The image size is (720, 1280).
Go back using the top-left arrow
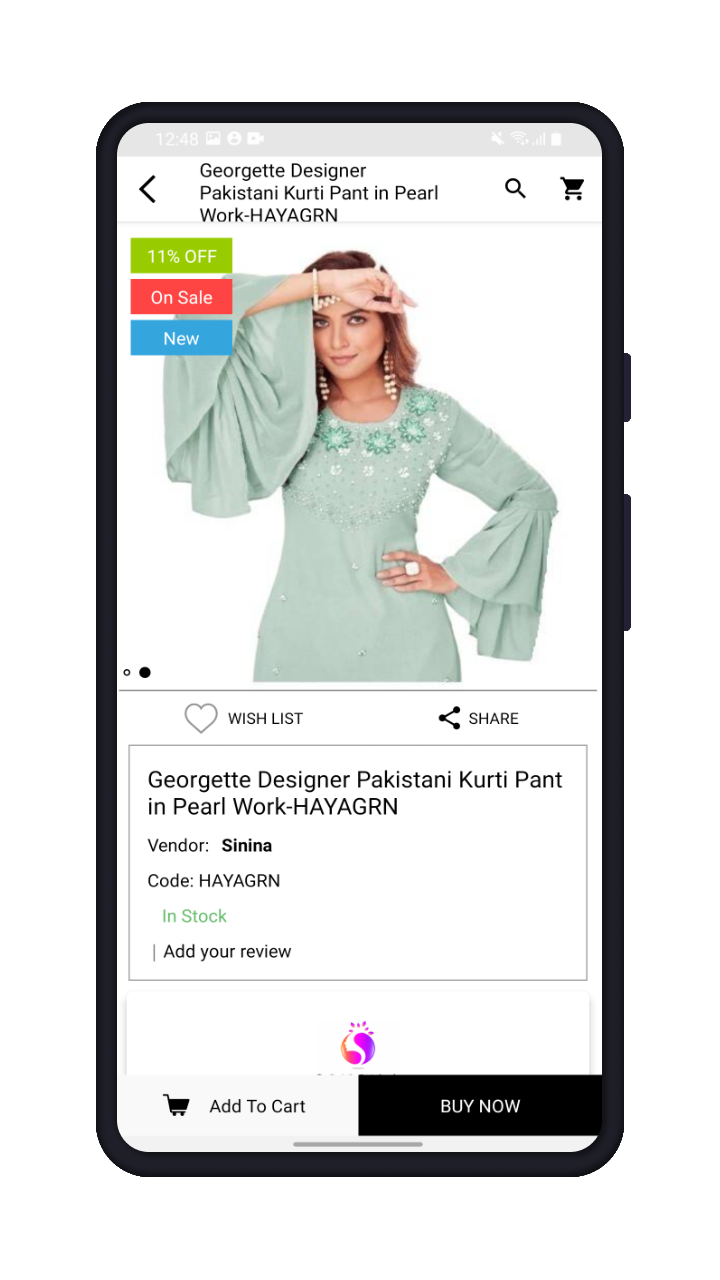click(148, 189)
